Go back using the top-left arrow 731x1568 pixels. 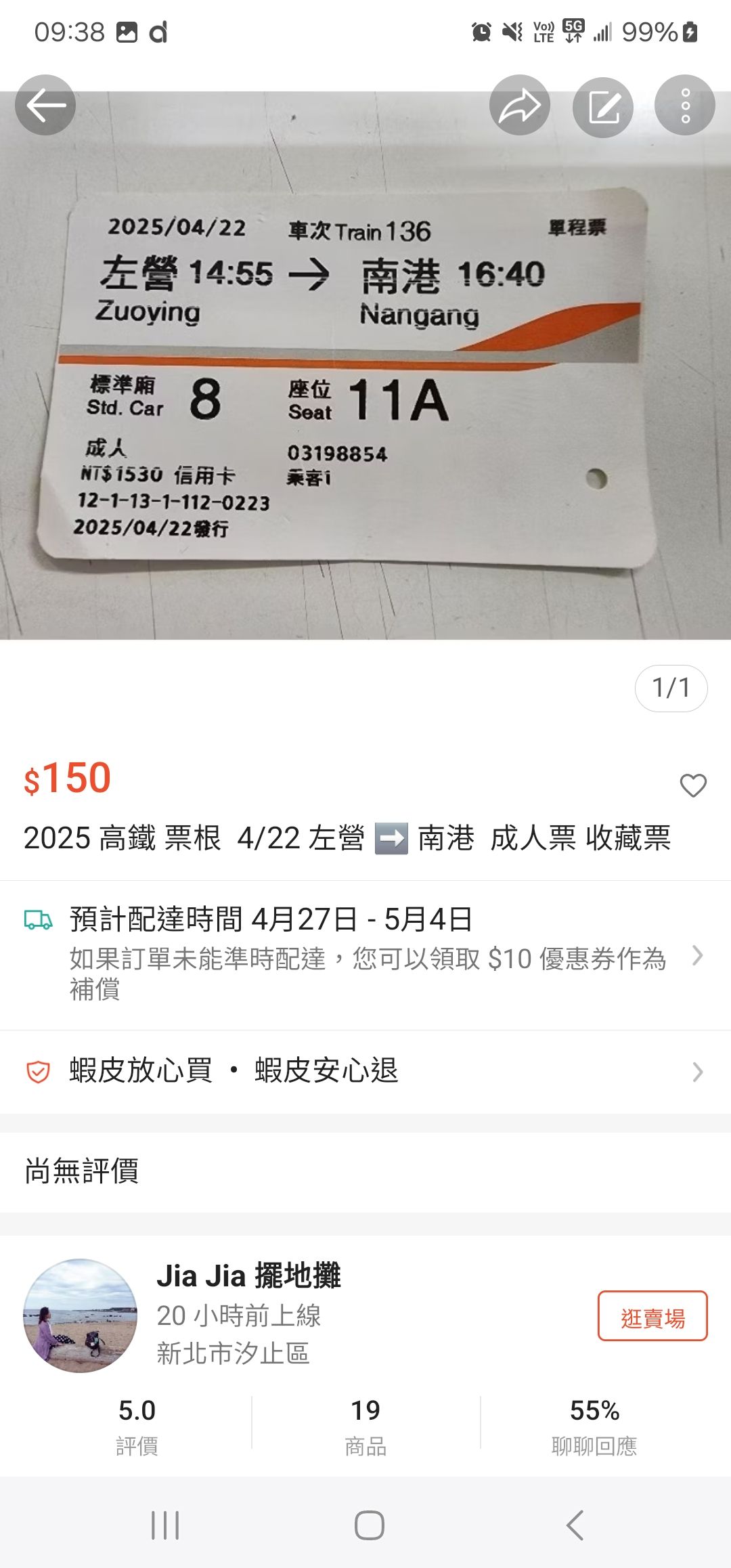[45, 105]
